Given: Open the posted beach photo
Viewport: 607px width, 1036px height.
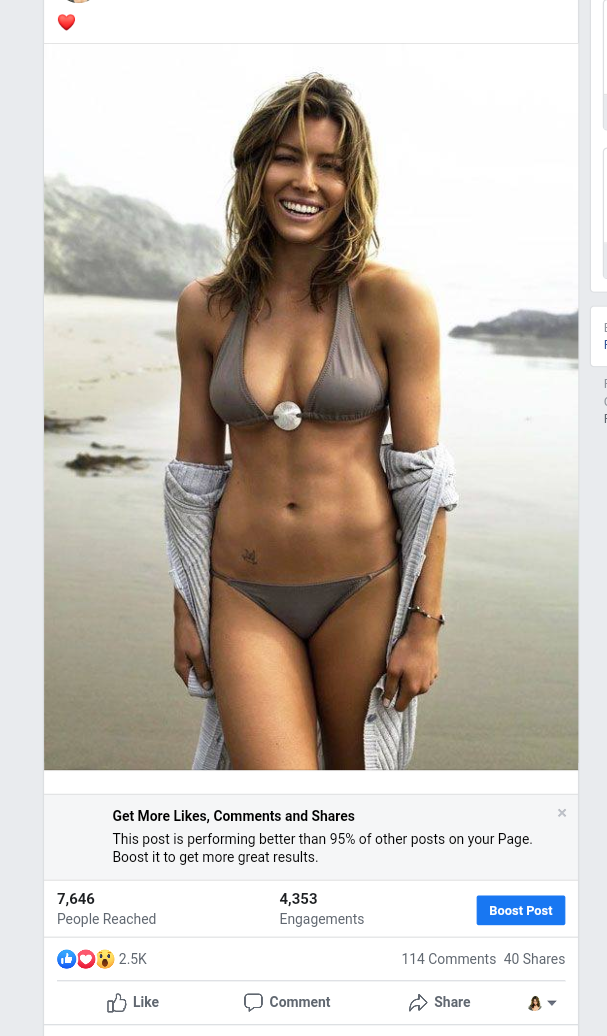Looking at the screenshot, I should 310,407.
